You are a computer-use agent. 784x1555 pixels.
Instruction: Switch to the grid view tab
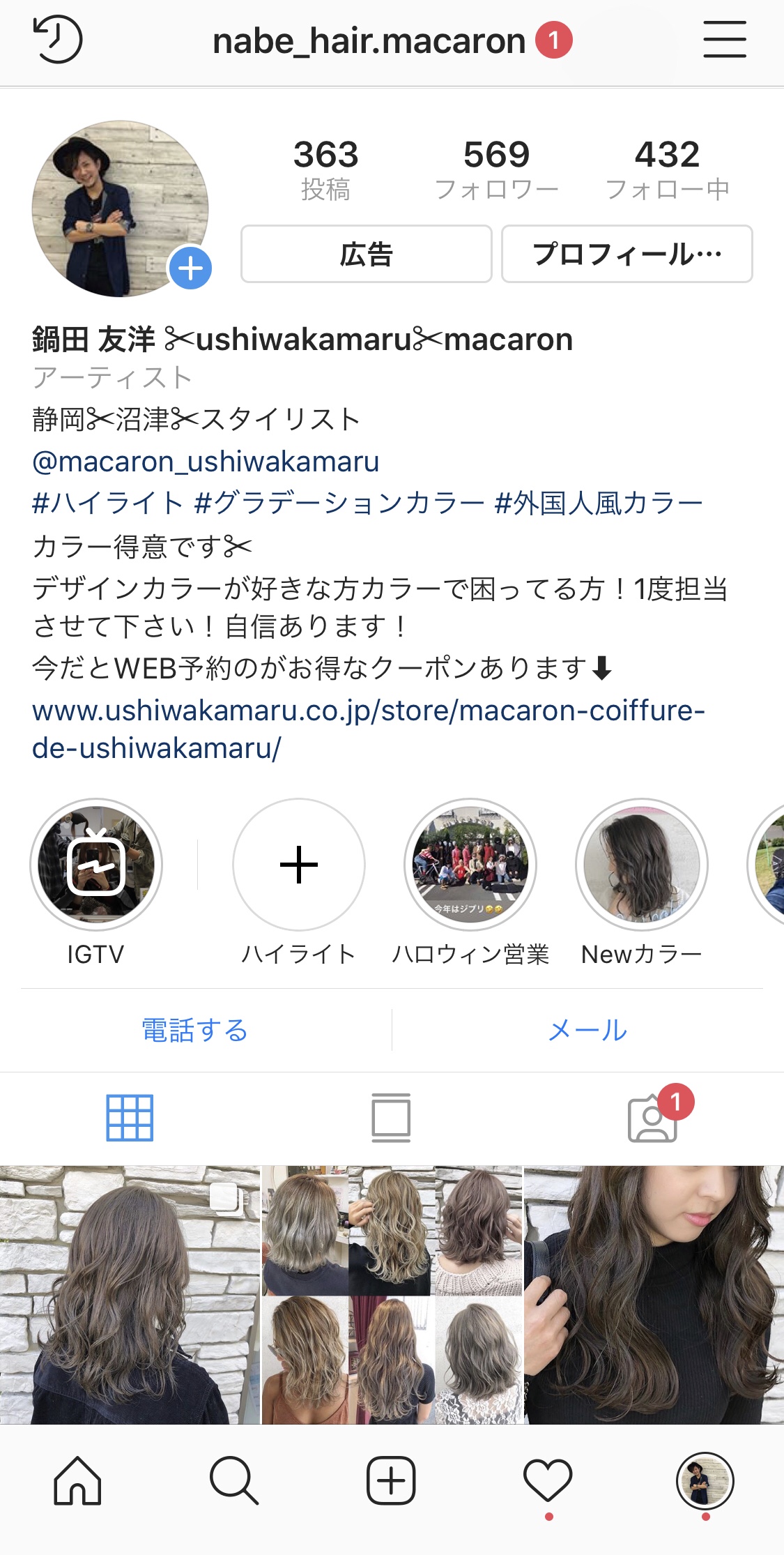(x=130, y=1118)
